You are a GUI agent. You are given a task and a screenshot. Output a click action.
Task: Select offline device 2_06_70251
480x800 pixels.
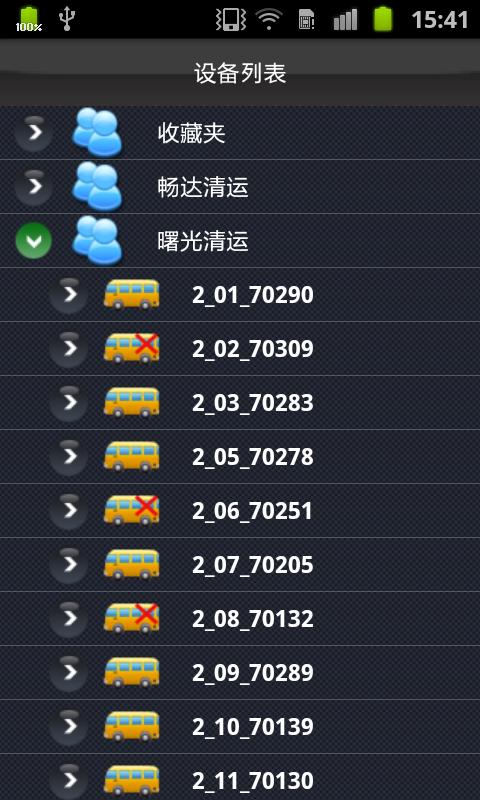coord(240,511)
